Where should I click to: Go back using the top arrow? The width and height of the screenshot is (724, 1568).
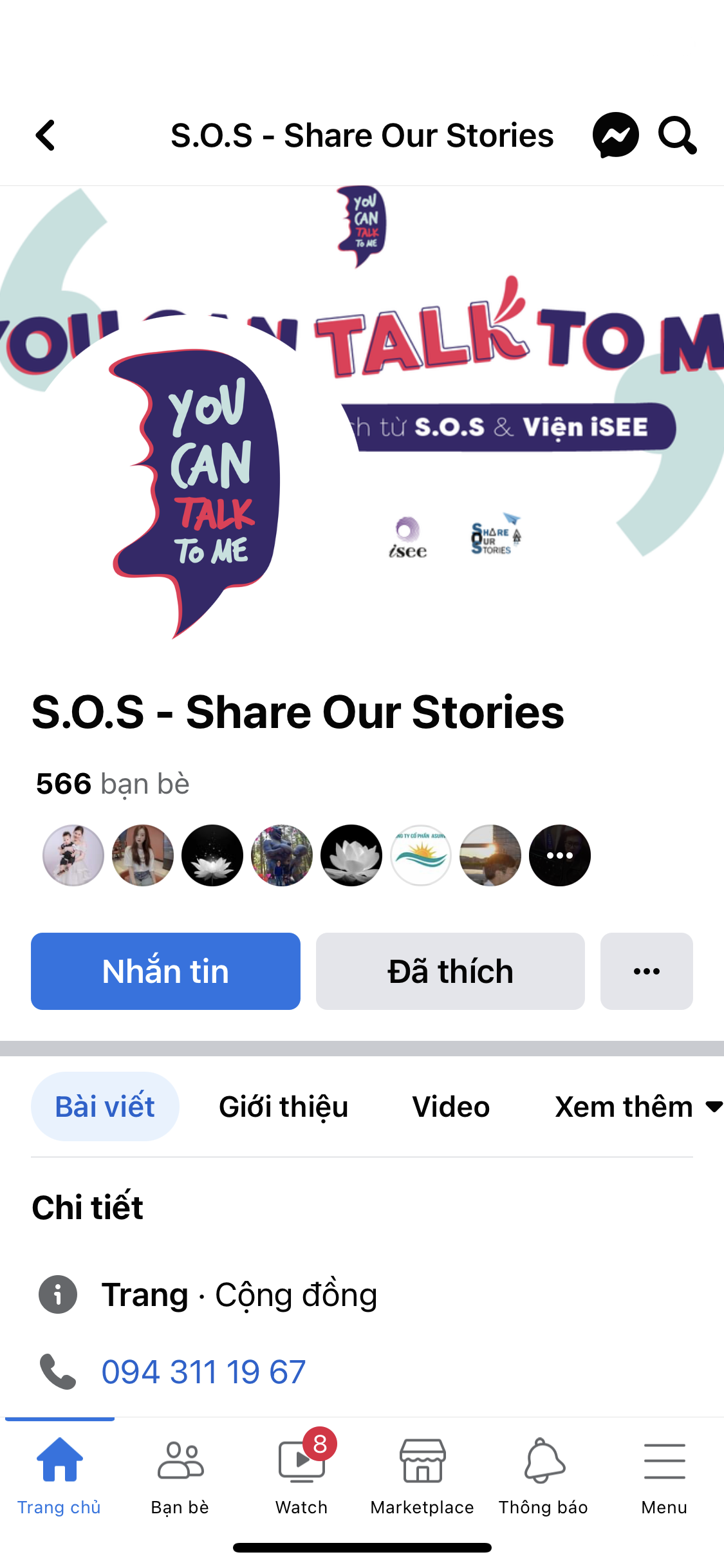[45, 136]
